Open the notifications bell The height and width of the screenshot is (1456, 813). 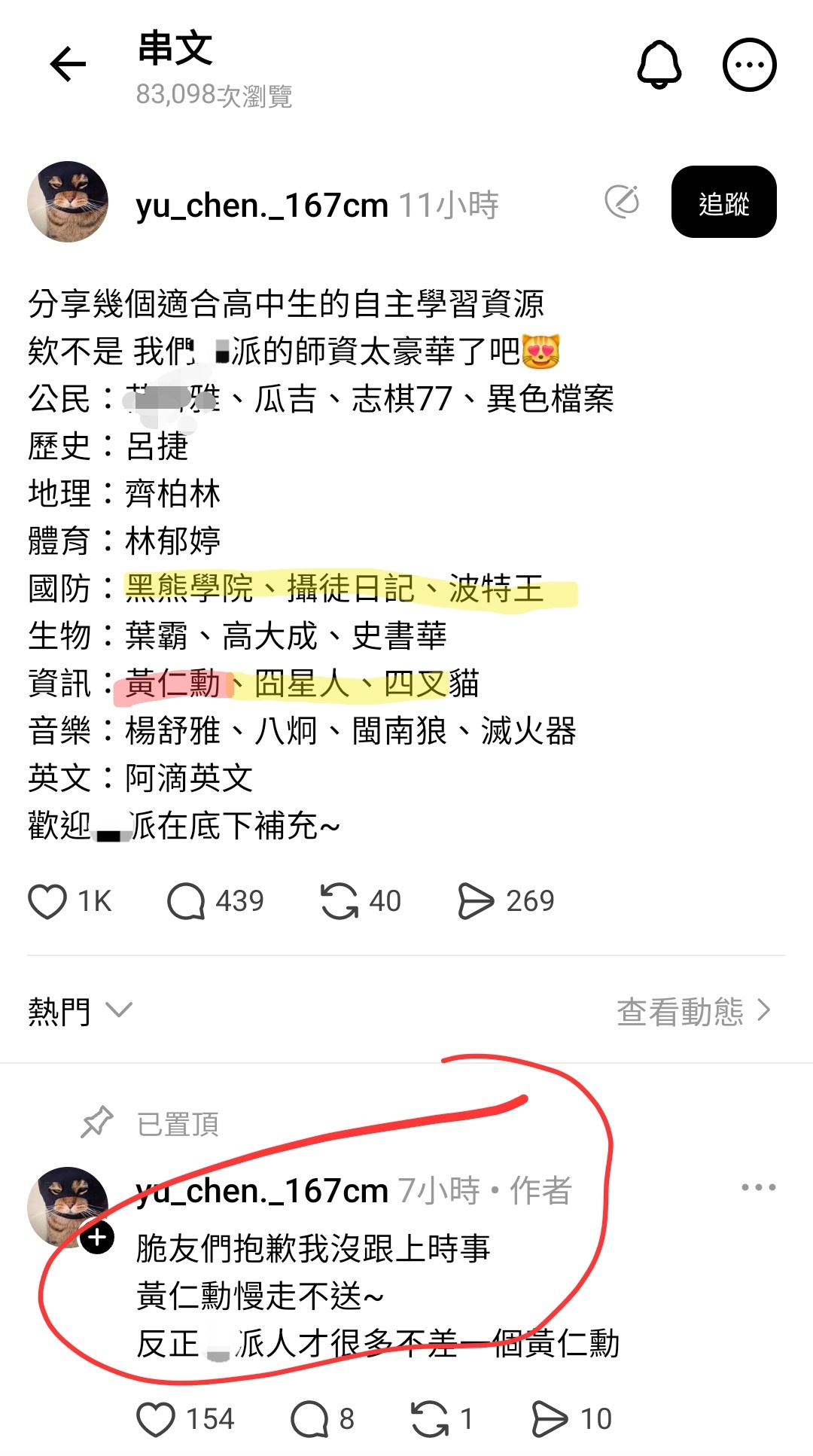[659, 64]
